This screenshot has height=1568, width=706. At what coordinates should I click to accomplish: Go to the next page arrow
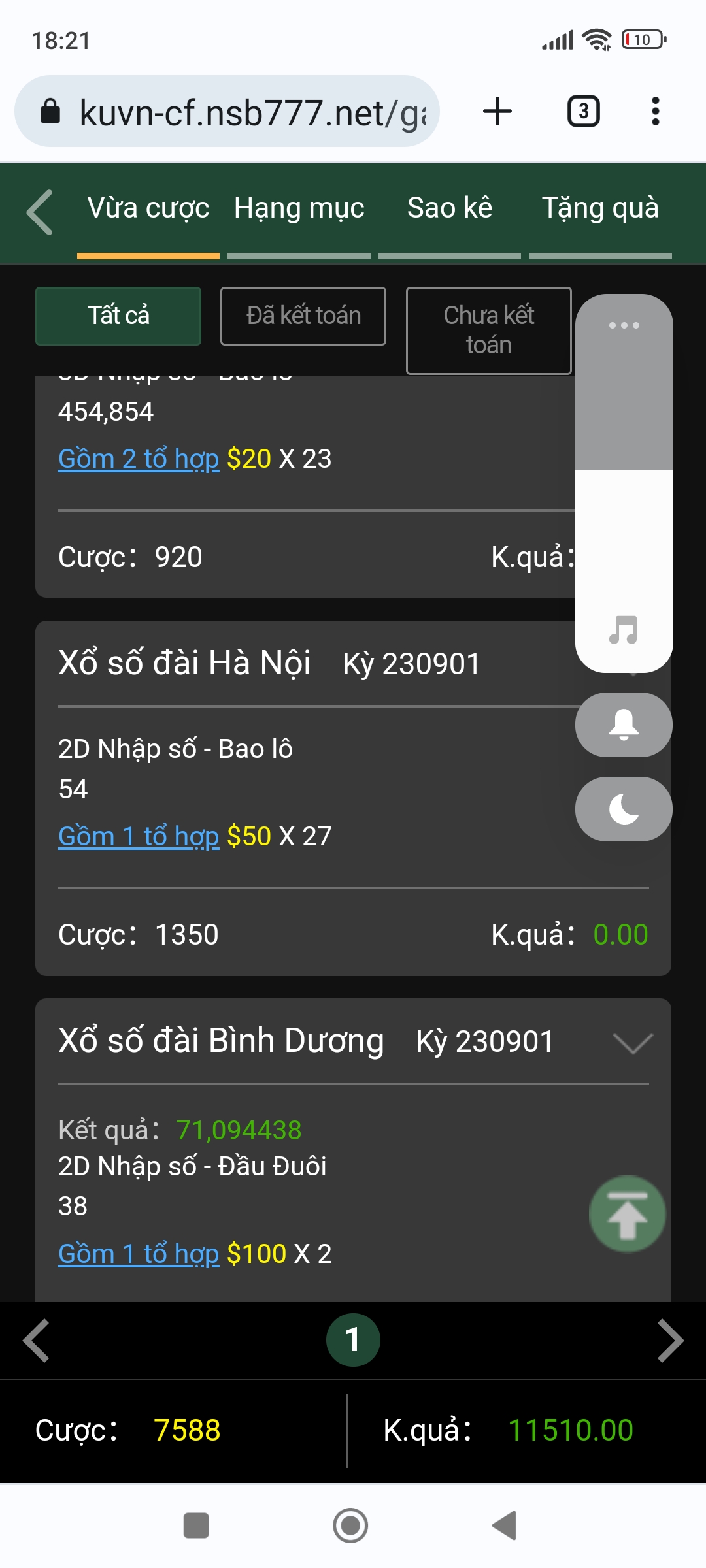pos(671,1341)
